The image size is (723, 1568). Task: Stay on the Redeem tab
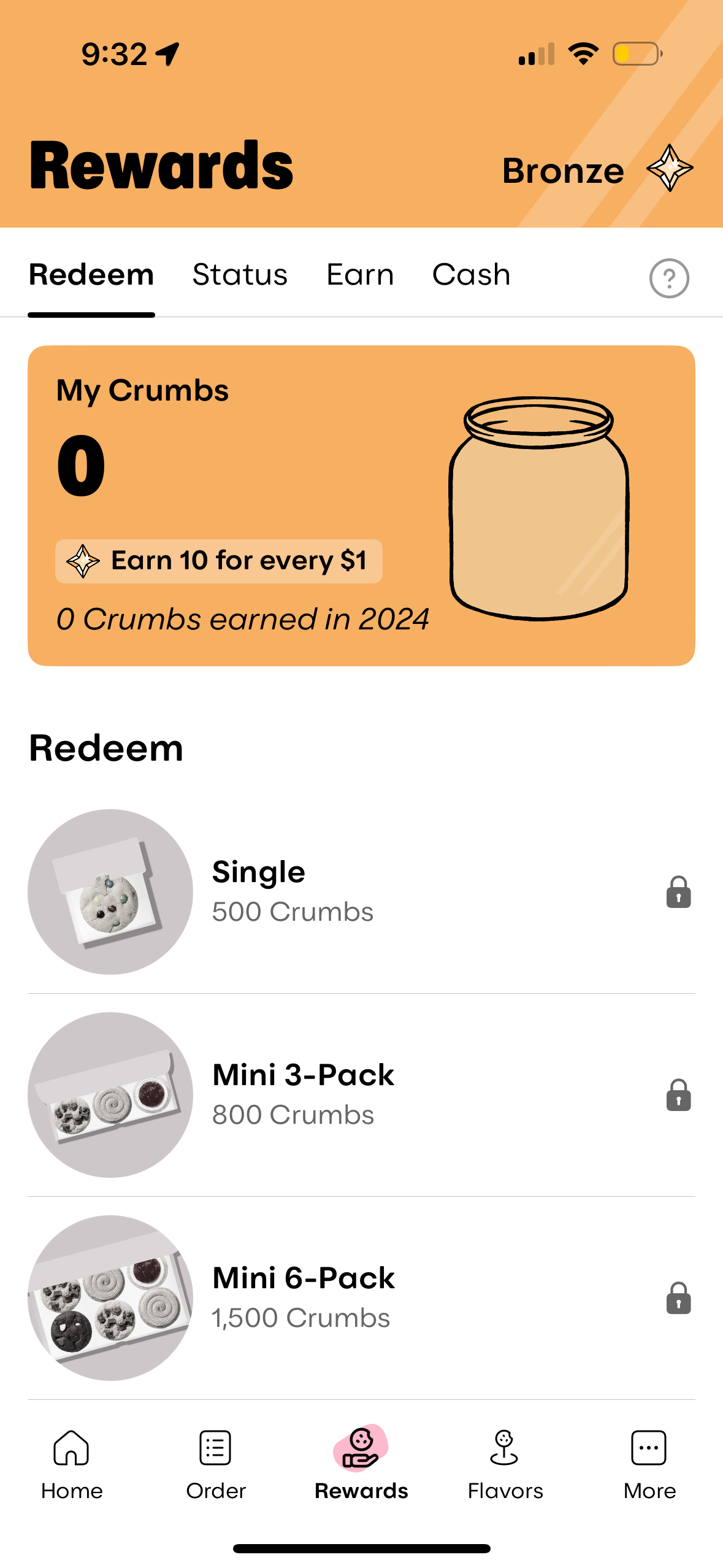(x=91, y=274)
